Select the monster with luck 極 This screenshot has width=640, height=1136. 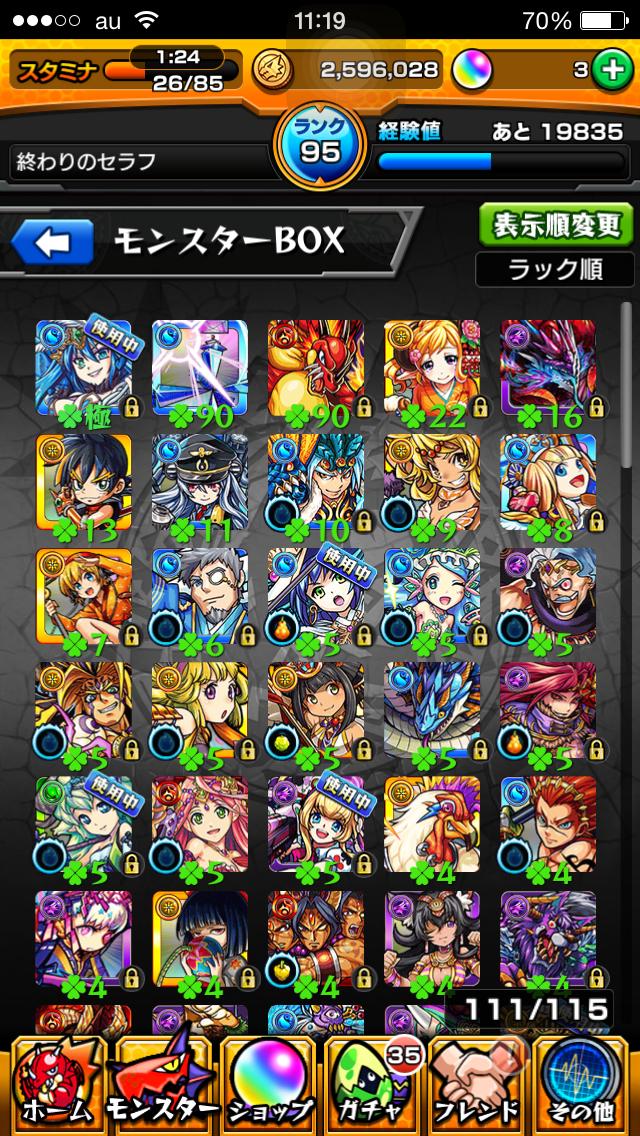83,368
